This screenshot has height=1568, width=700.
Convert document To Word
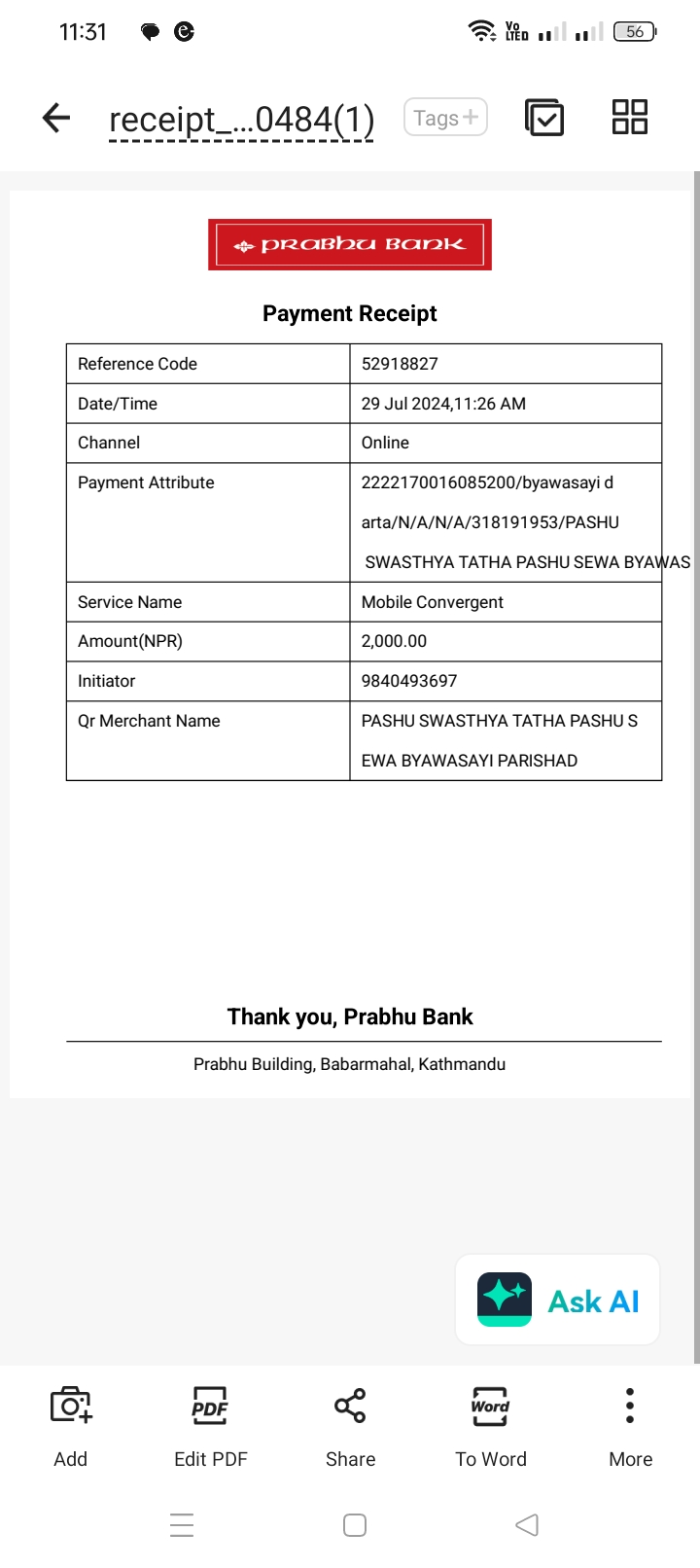tap(491, 1427)
